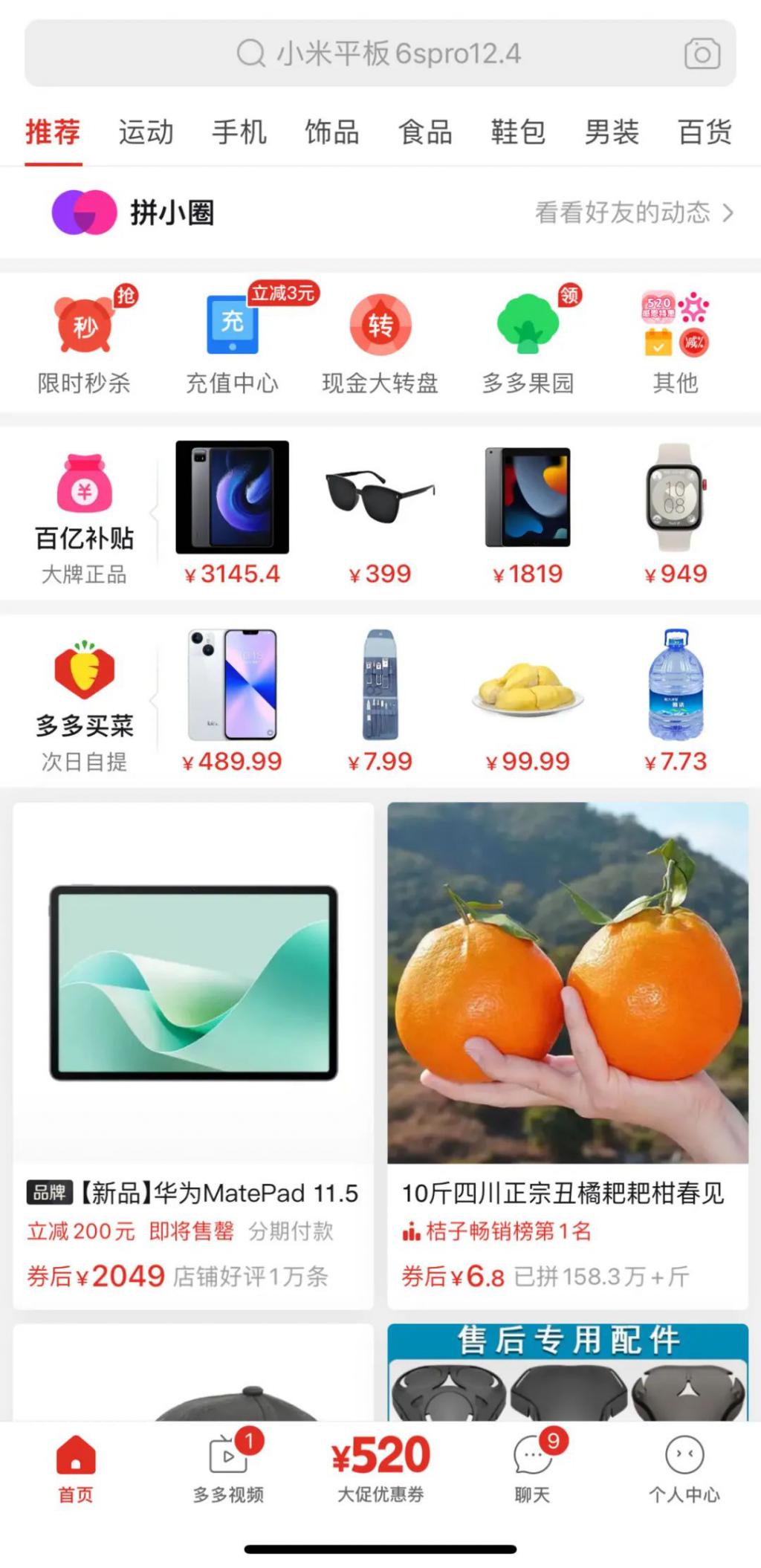
Task: Open the 四川丑橘耙耙柑 product card
Action: [568, 1055]
